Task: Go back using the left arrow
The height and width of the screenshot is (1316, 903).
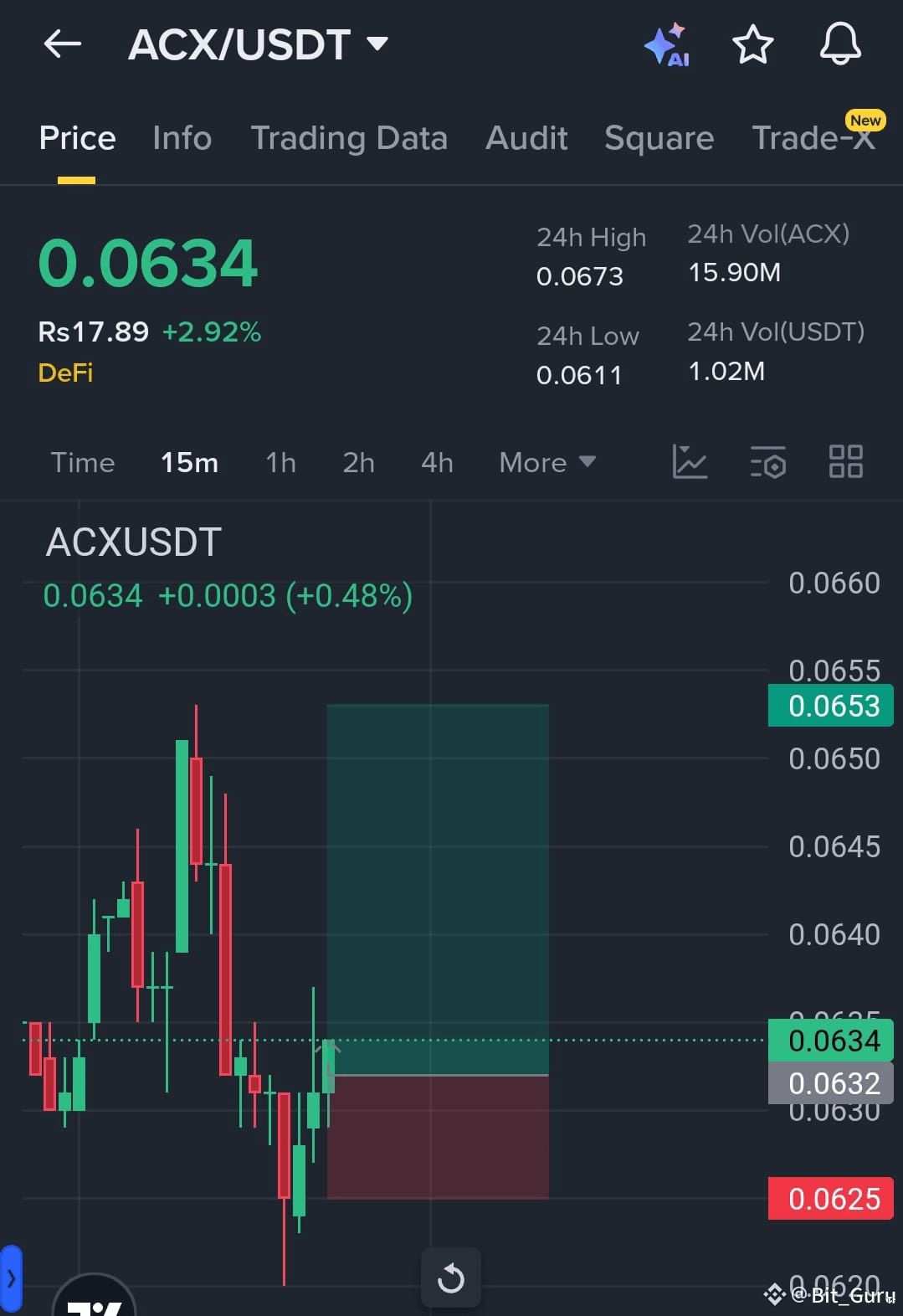Action: [x=62, y=44]
